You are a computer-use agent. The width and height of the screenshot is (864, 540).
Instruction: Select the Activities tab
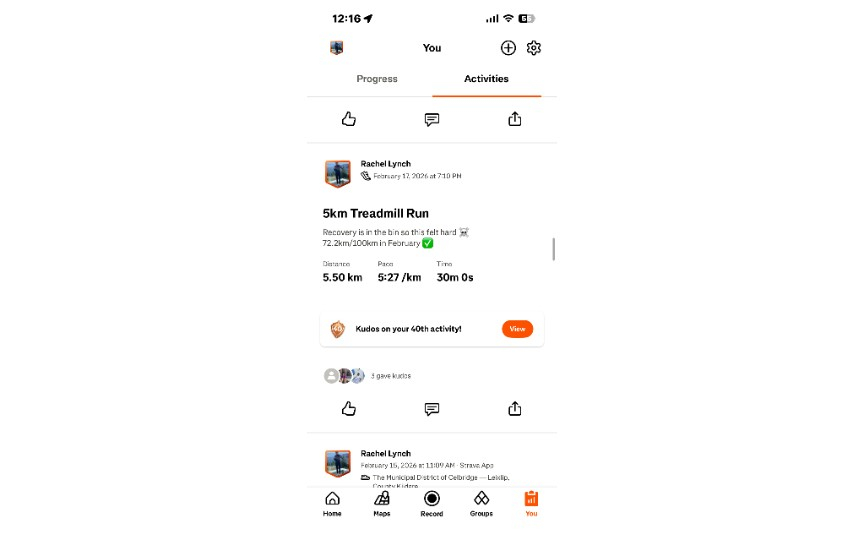pyautogui.click(x=486, y=79)
